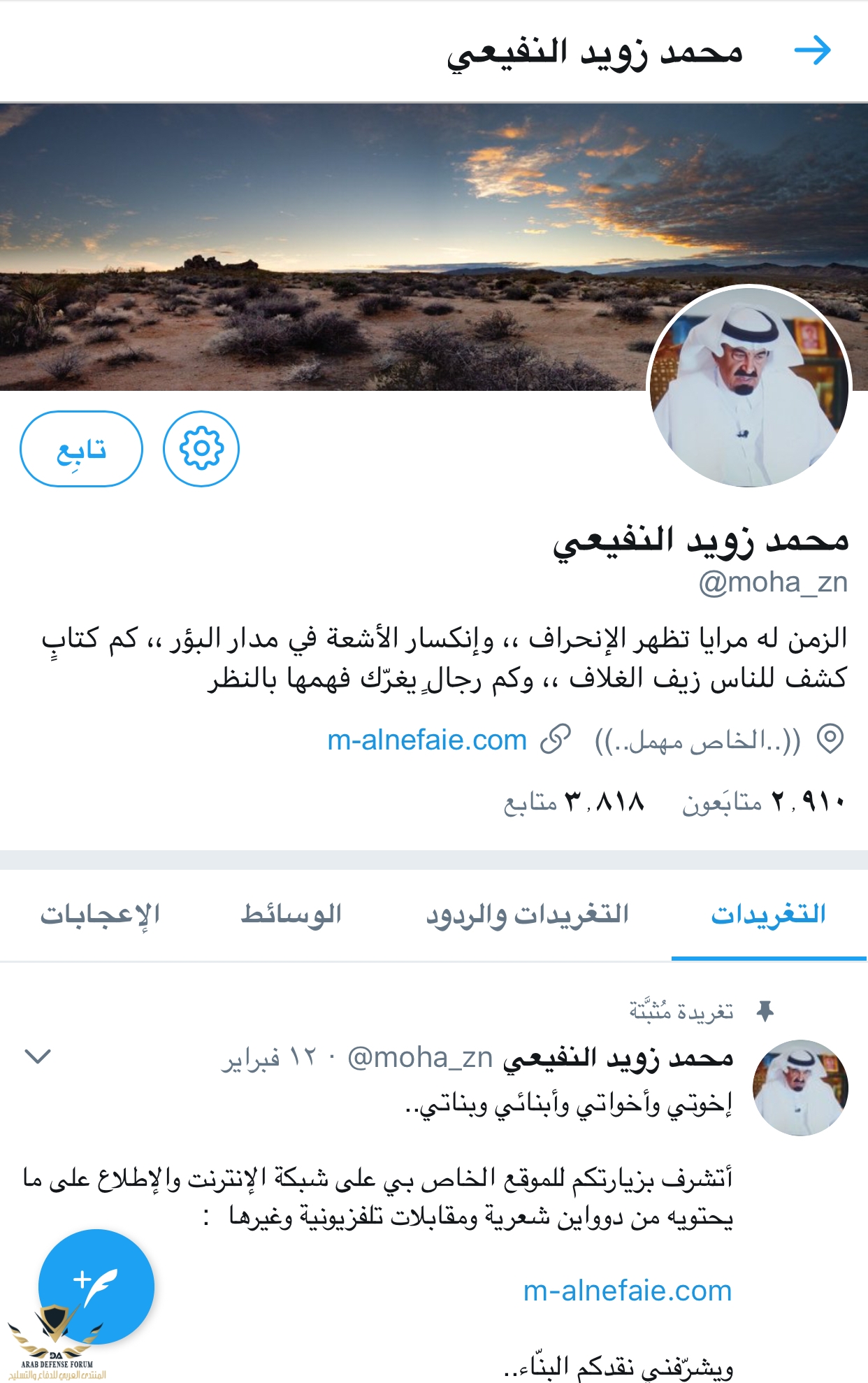Image resolution: width=868 pixels, height=1383 pixels.
Task: Switch to the الإعجابات tab
Action: point(100,915)
